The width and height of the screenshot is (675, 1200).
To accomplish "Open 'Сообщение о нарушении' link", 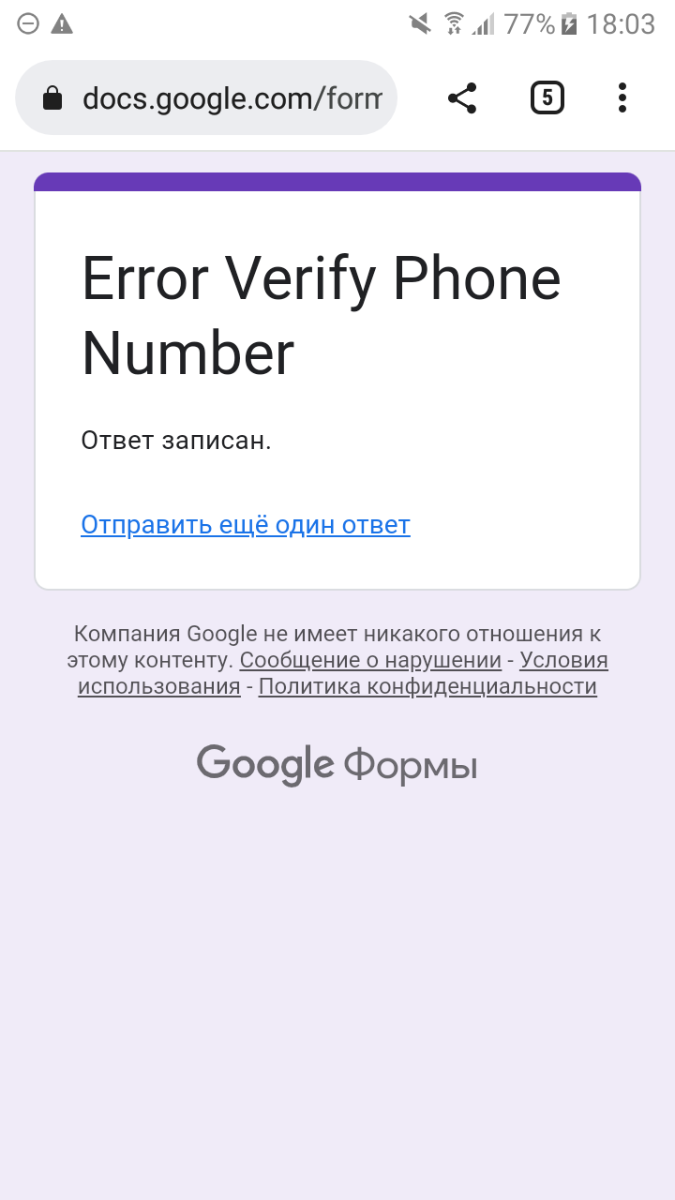I will pyautogui.click(x=370, y=660).
